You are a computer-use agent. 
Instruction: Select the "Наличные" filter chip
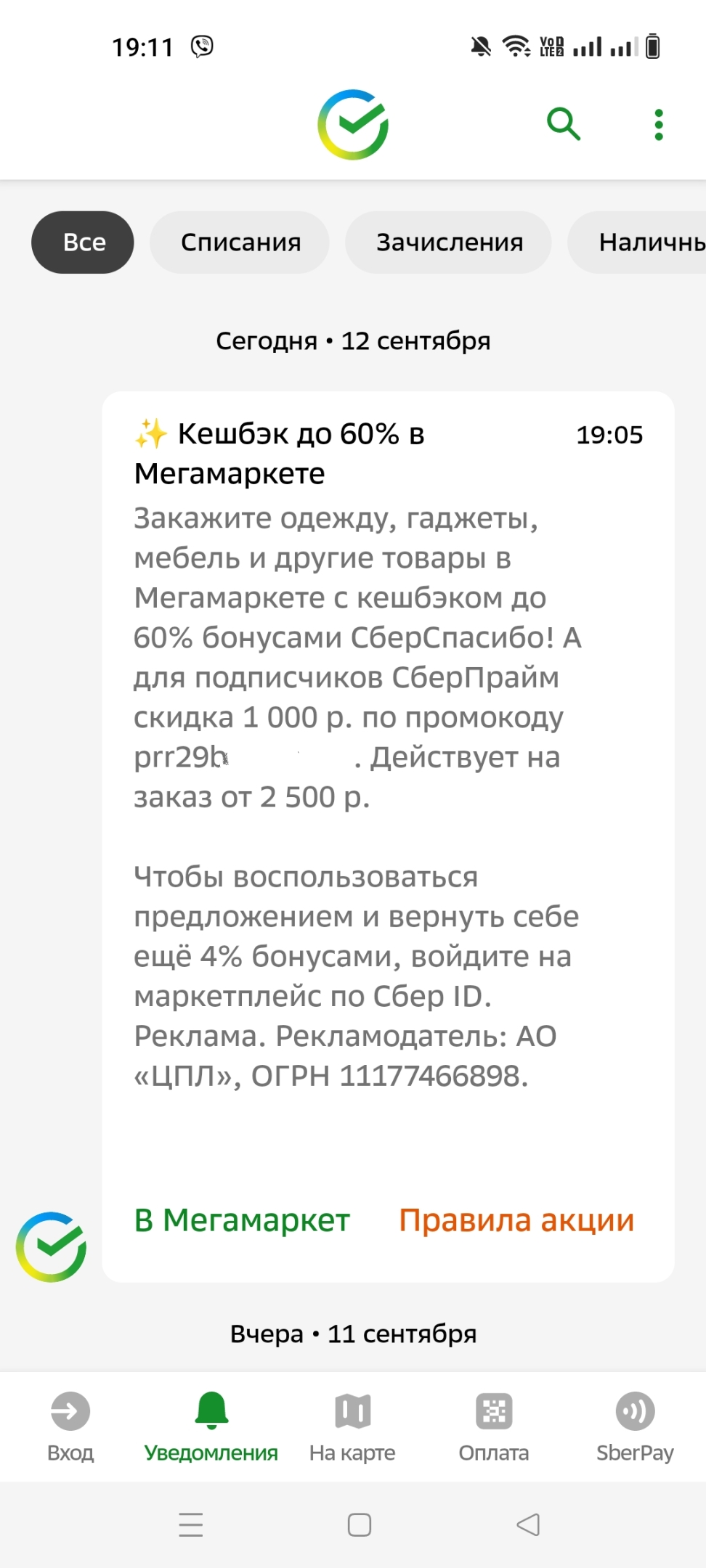click(638, 242)
